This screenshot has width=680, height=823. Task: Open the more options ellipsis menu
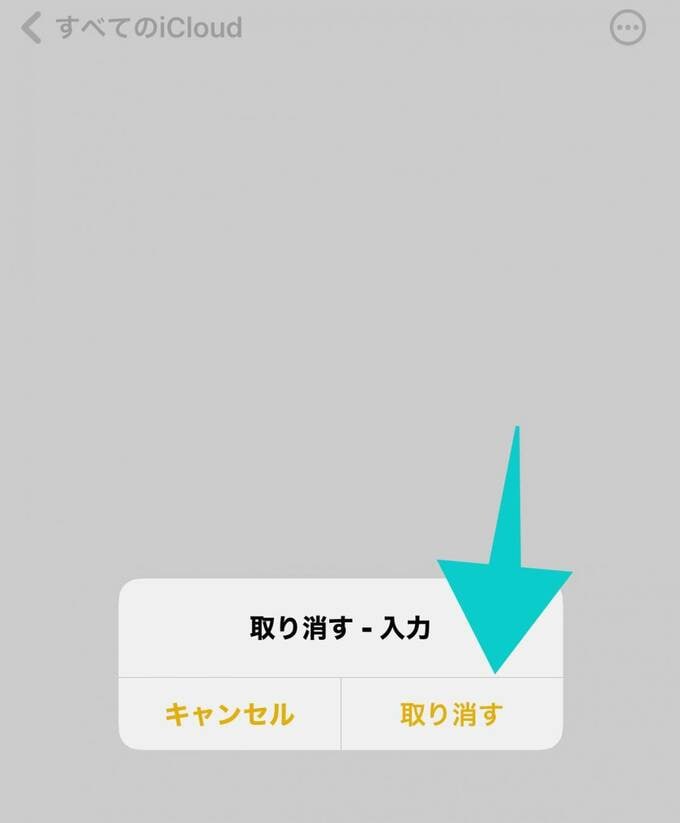[x=628, y=28]
